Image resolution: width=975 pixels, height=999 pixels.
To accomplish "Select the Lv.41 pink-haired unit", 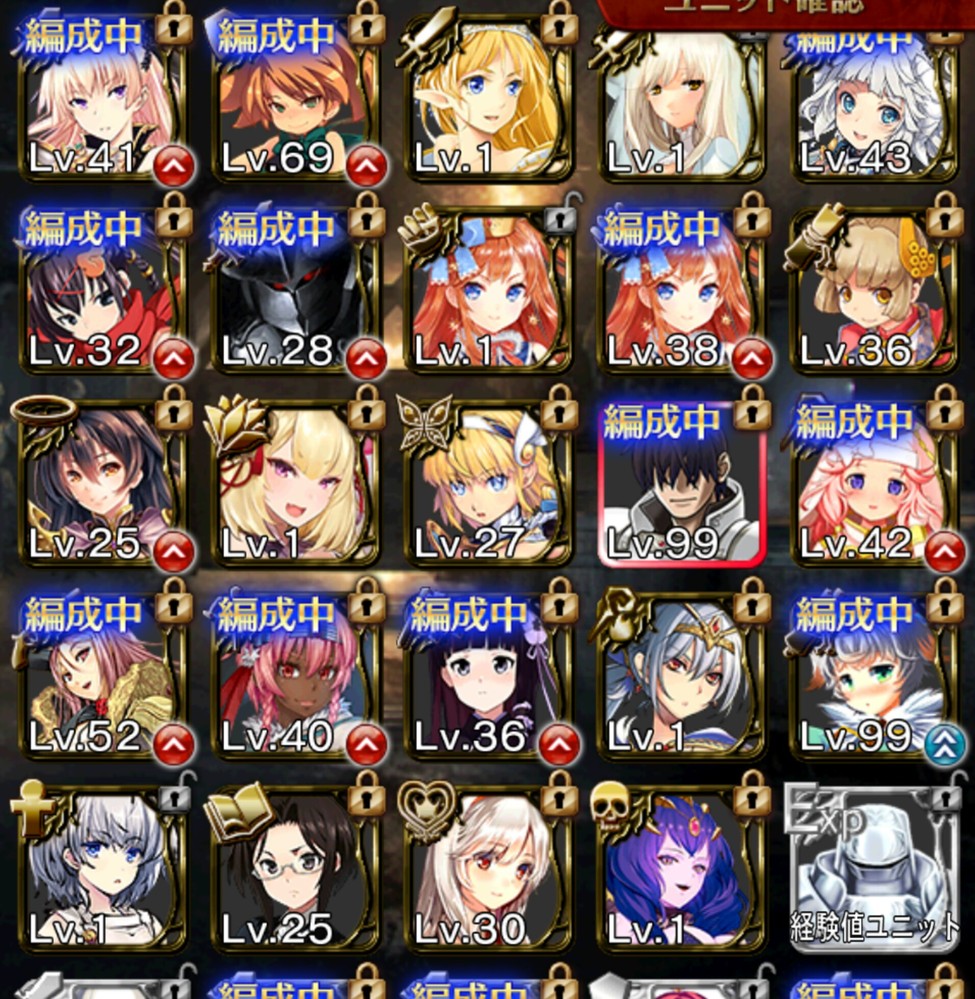I will click(100, 100).
